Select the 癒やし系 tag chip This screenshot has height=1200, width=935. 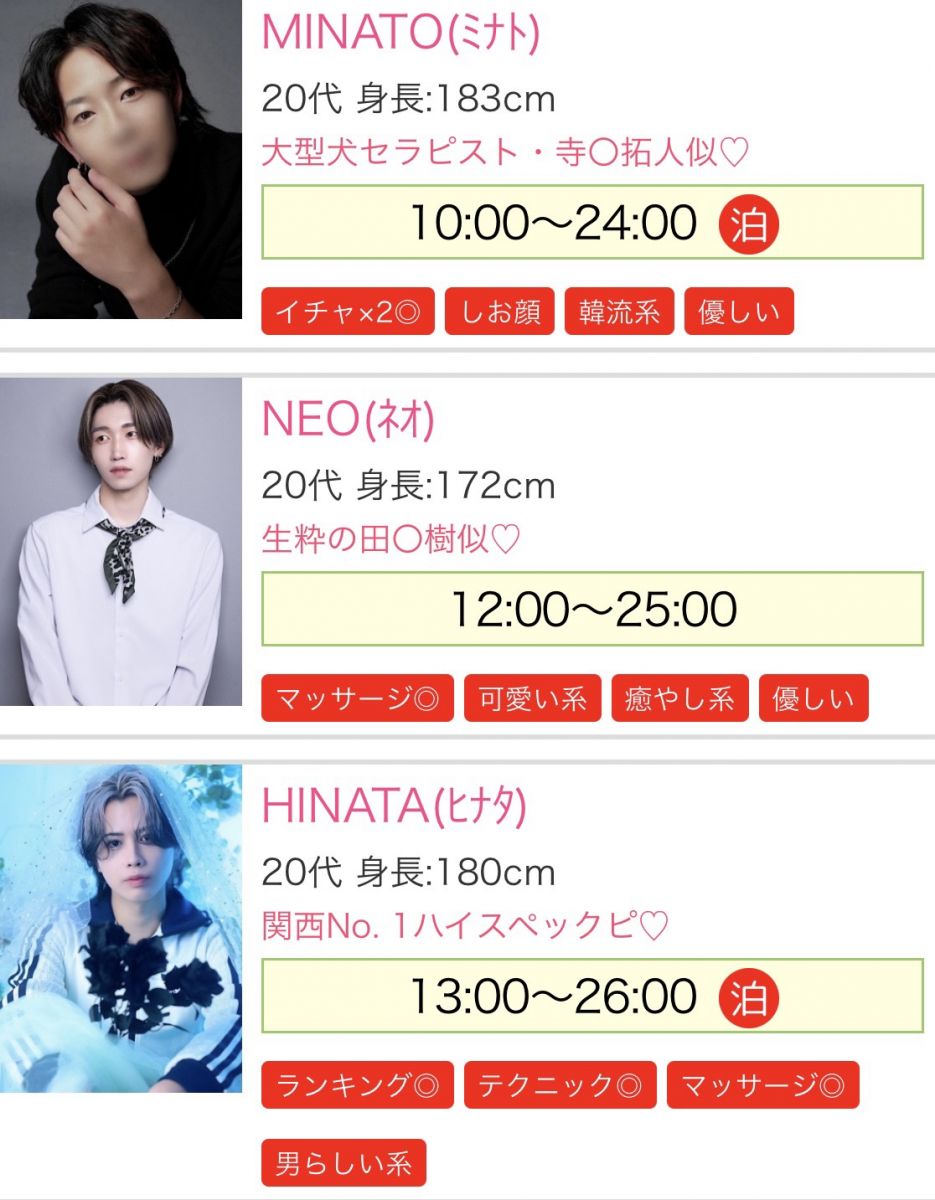click(680, 699)
